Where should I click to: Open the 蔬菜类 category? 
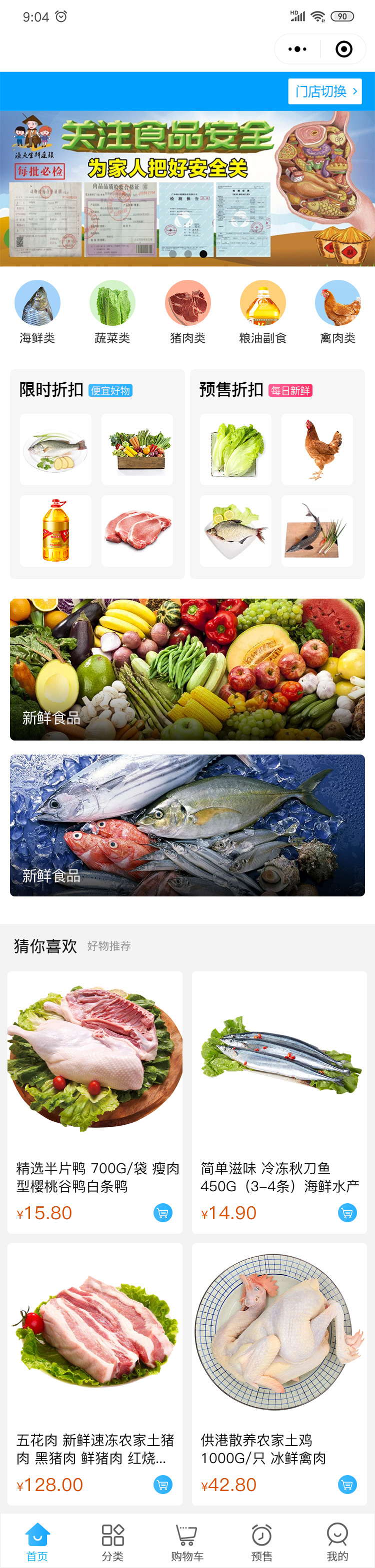pos(112,312)
